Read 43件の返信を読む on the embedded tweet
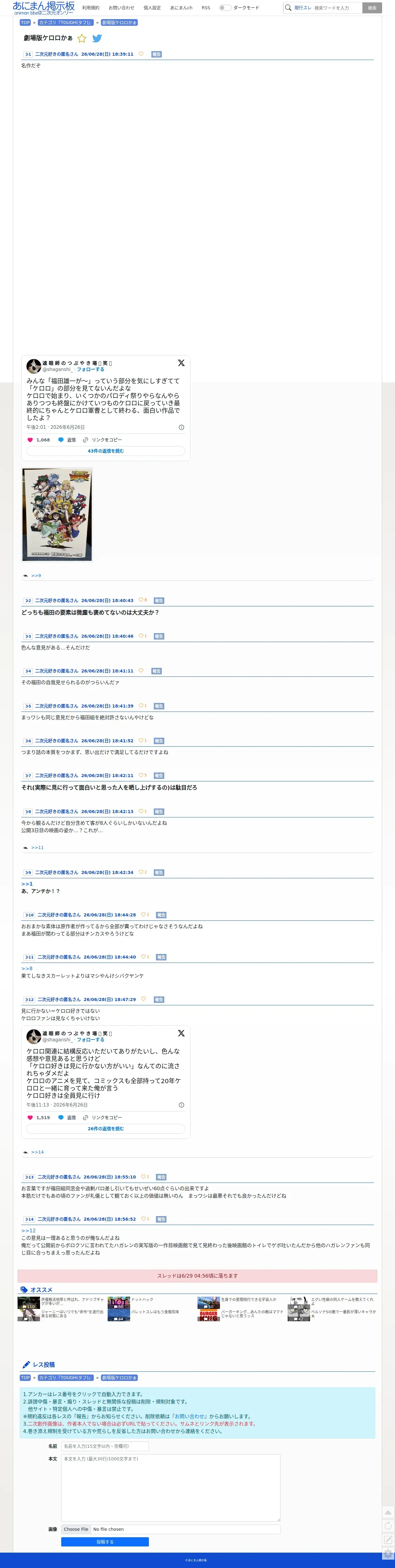The height and width of the screenshot is (1568, 395). (105, 451)
